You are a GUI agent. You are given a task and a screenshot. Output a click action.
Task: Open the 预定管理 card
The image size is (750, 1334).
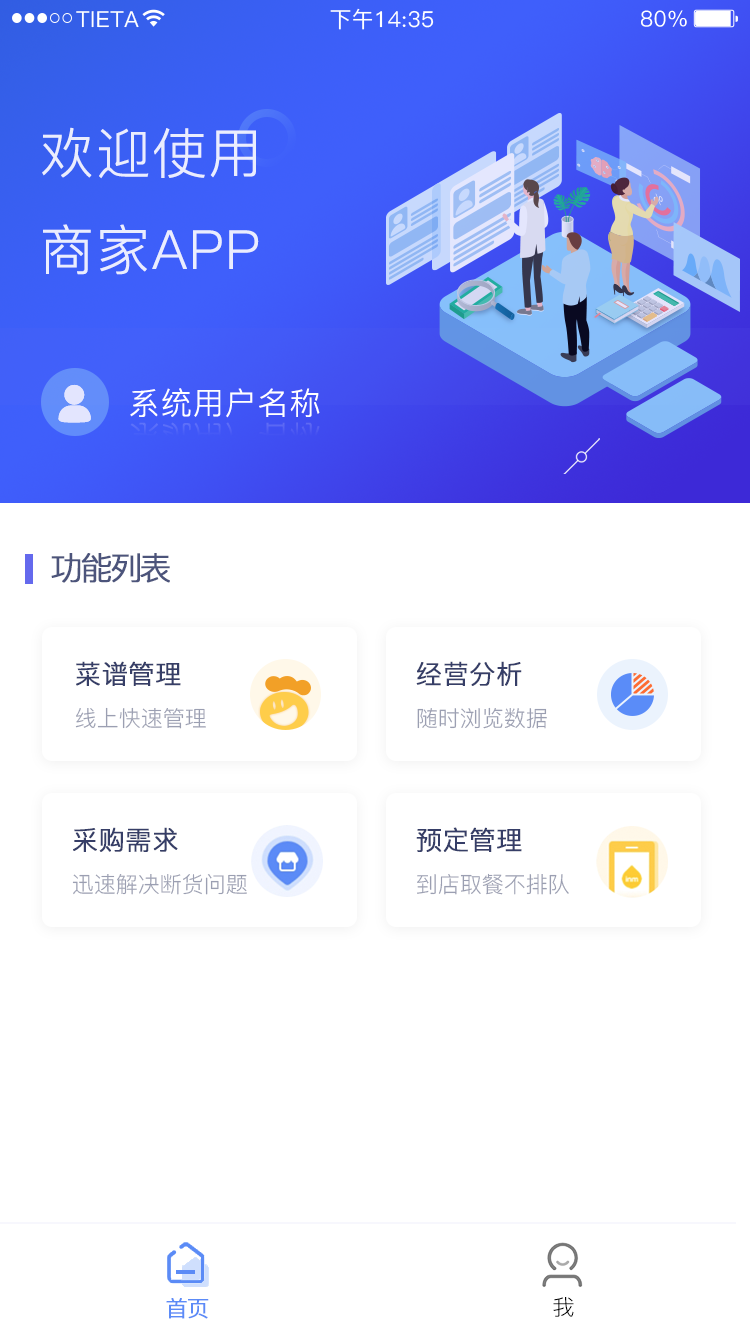tap(542, 860)
